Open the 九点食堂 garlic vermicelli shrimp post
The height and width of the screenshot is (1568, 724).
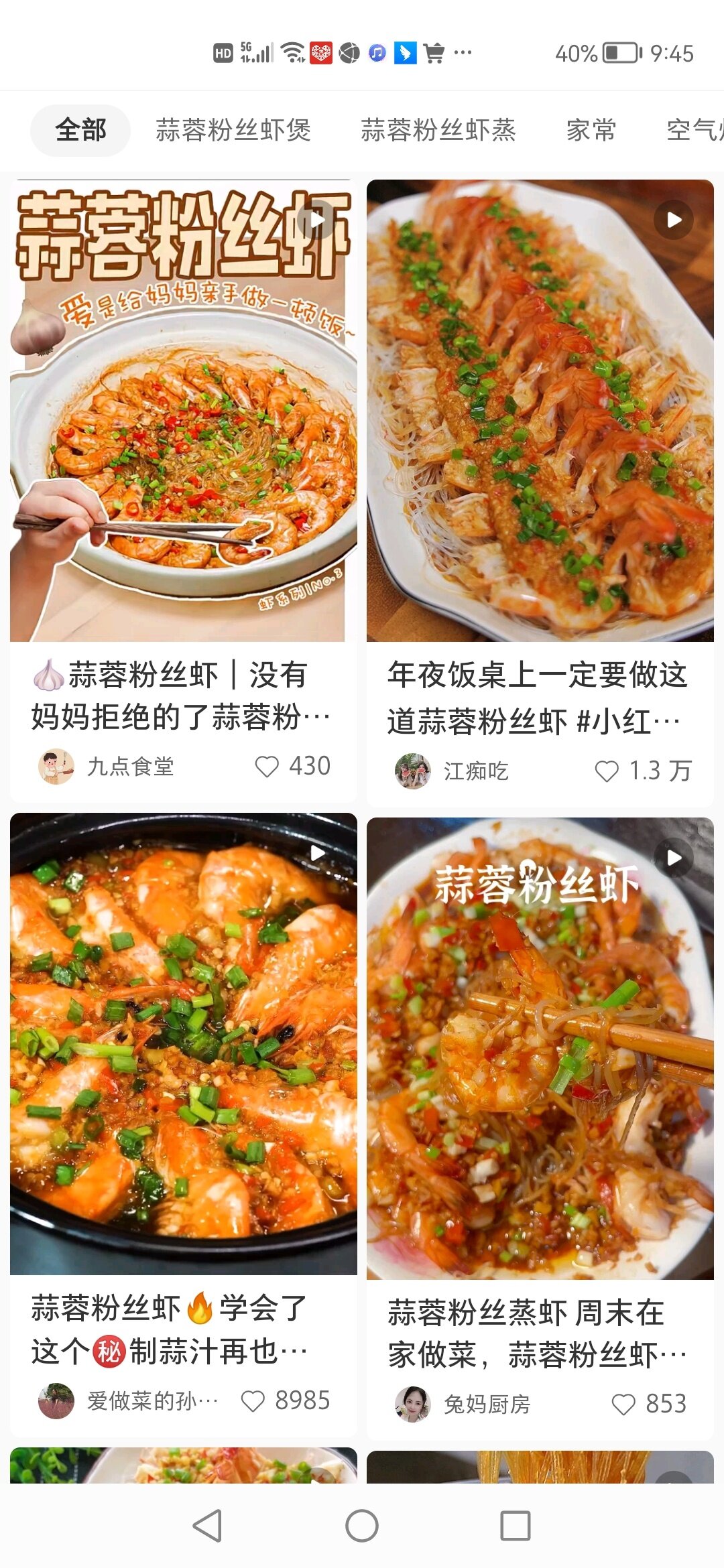point(183,410)
